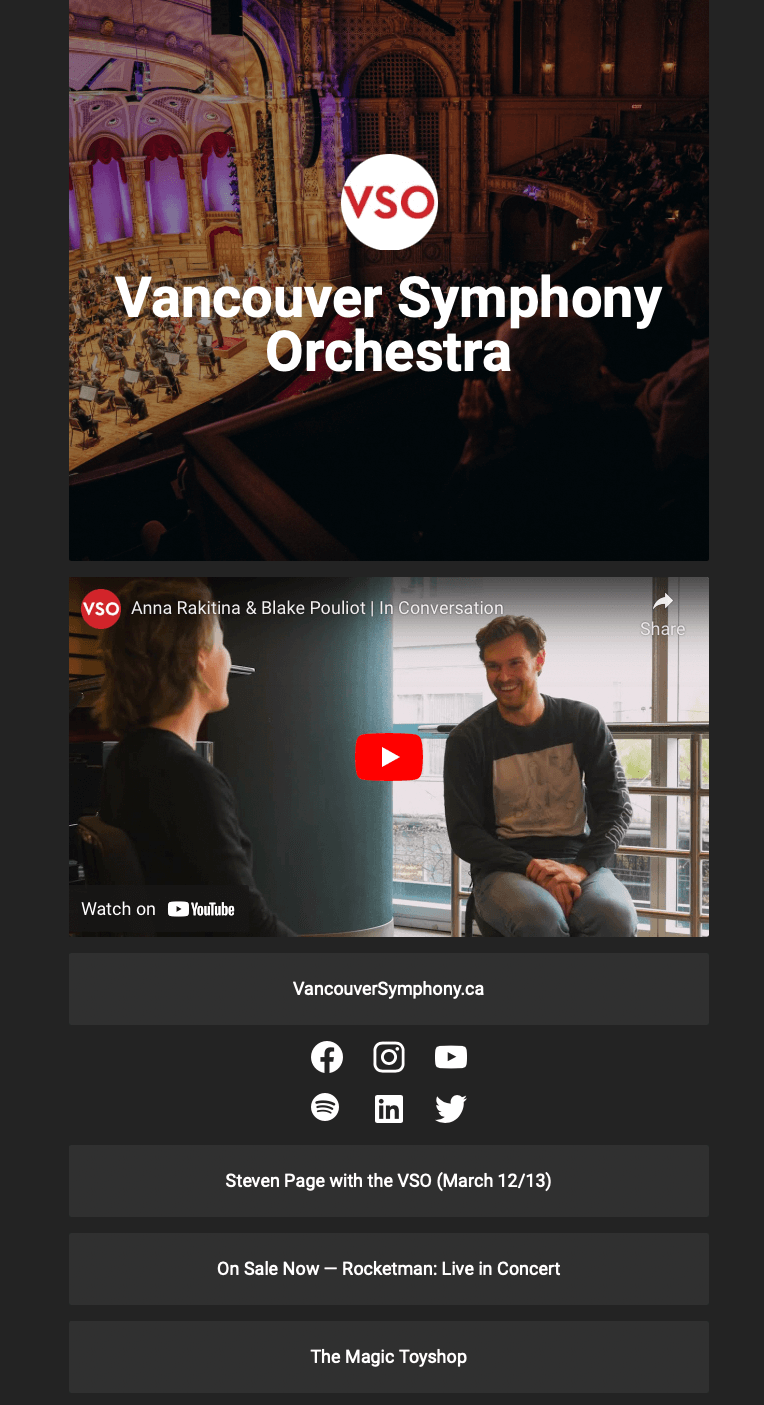Click the Share arrow icon on the video
The height and width of the screenshot is (1405, 764).
(662, 601)
